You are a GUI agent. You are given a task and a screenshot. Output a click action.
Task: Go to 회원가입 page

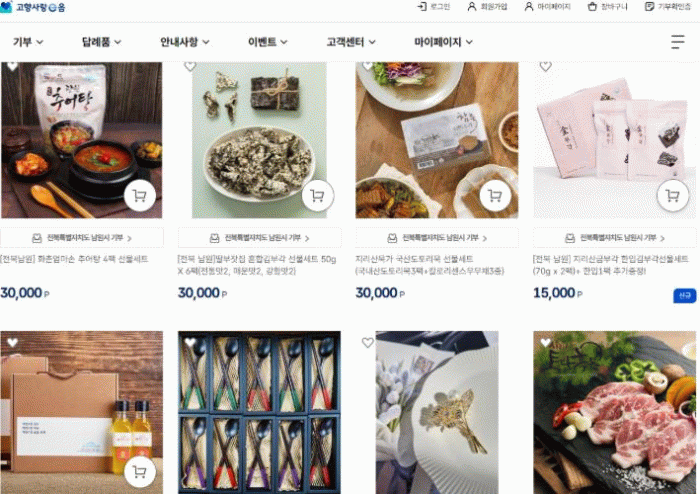coord(490,7)
